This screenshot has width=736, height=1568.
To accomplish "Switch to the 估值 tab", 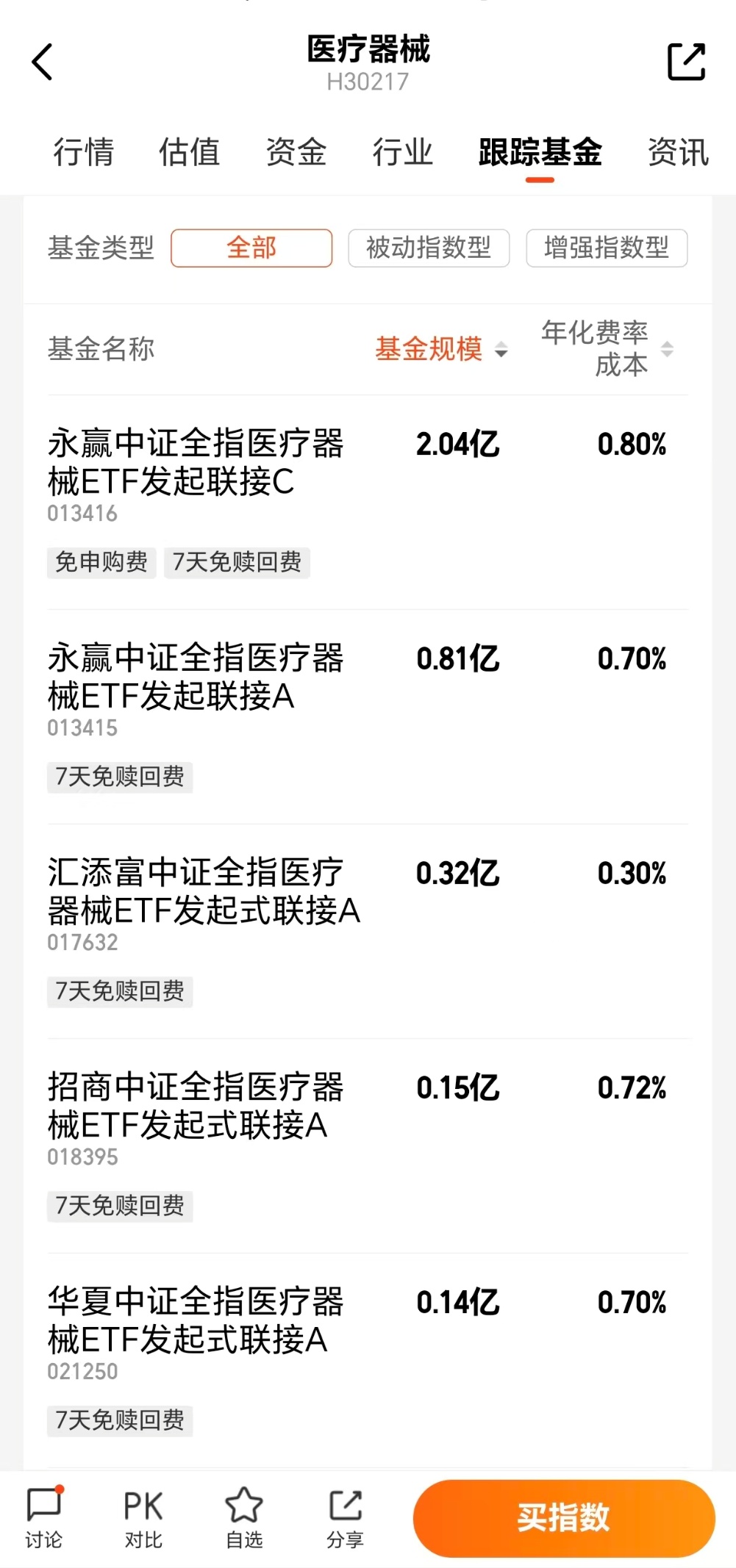I will (190, 152).
